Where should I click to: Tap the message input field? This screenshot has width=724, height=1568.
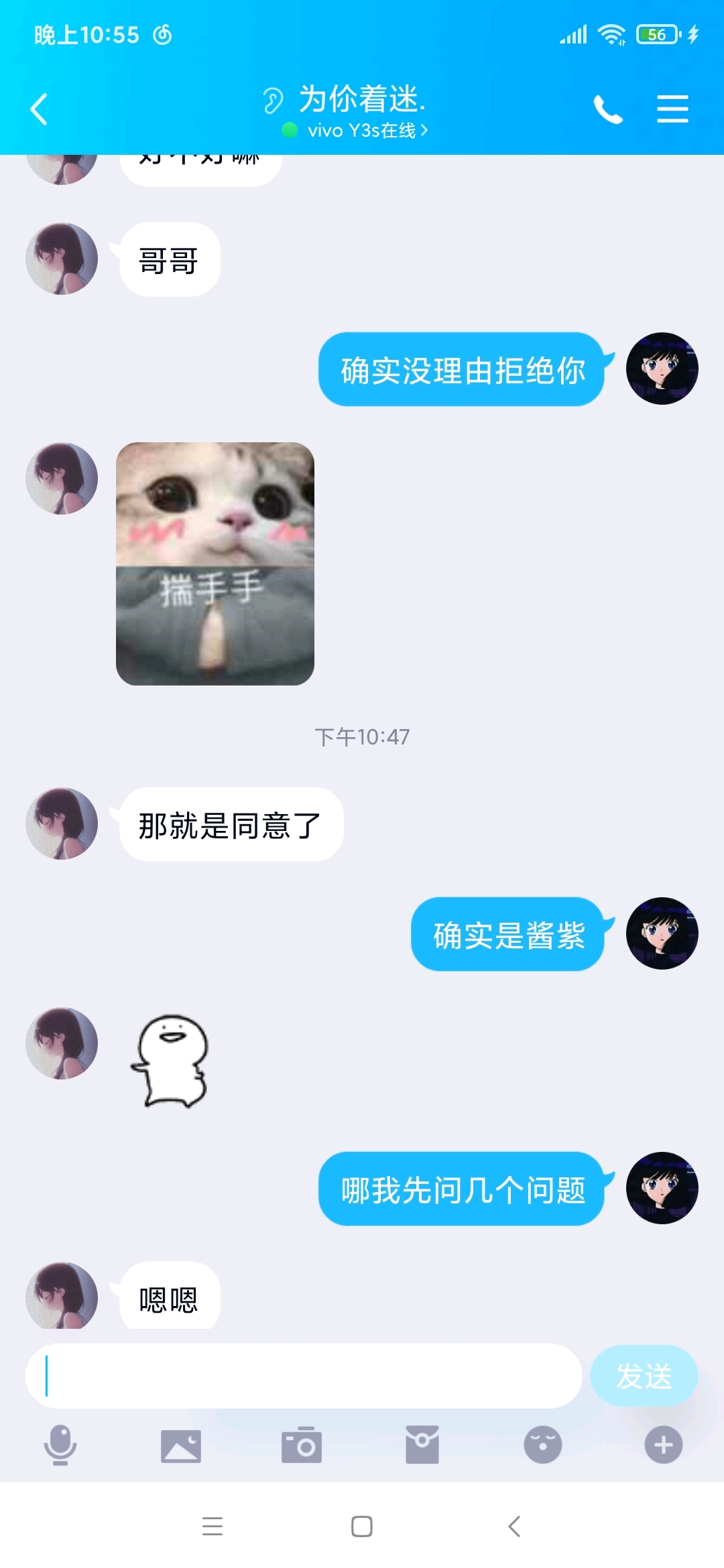[303, 1376]
